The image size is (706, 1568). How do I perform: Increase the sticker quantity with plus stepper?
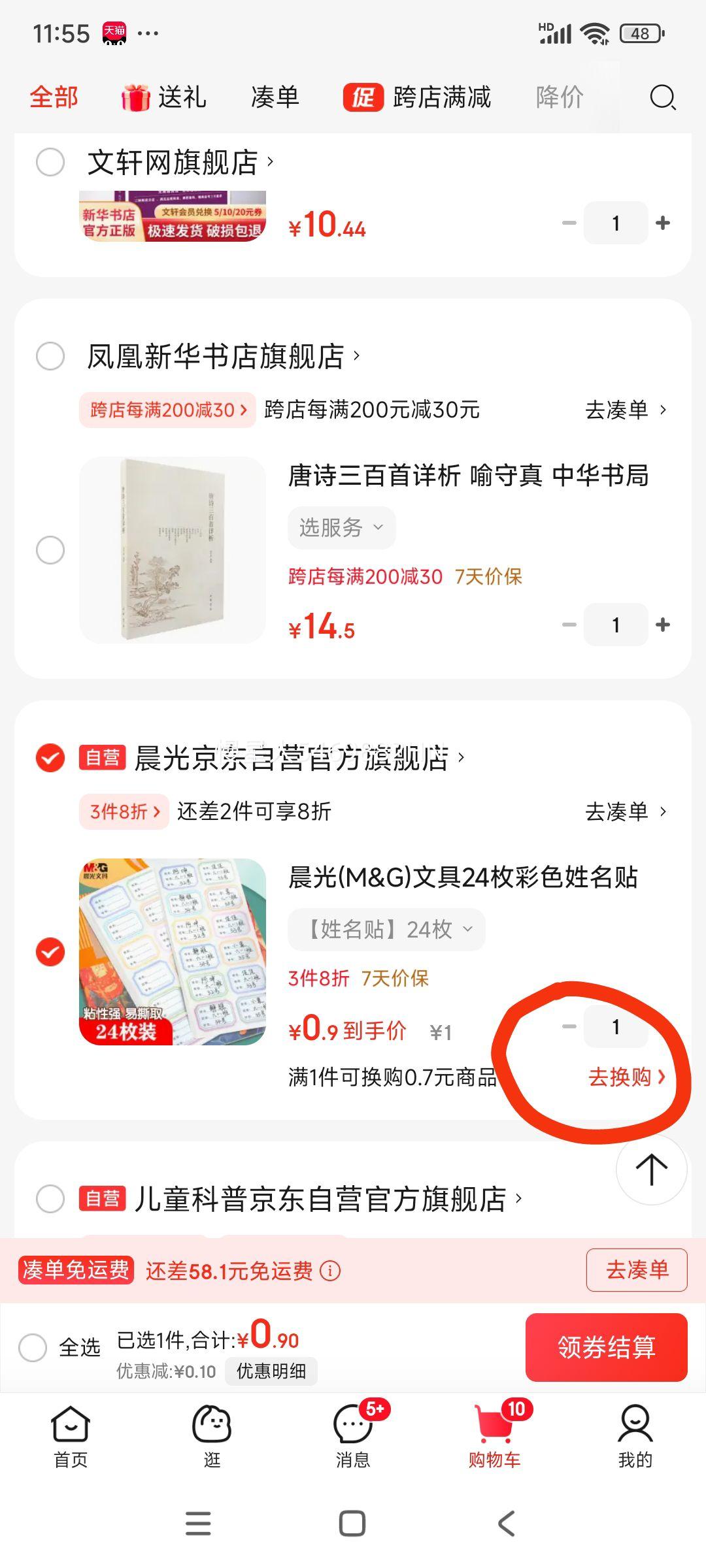pos(662,1028)
